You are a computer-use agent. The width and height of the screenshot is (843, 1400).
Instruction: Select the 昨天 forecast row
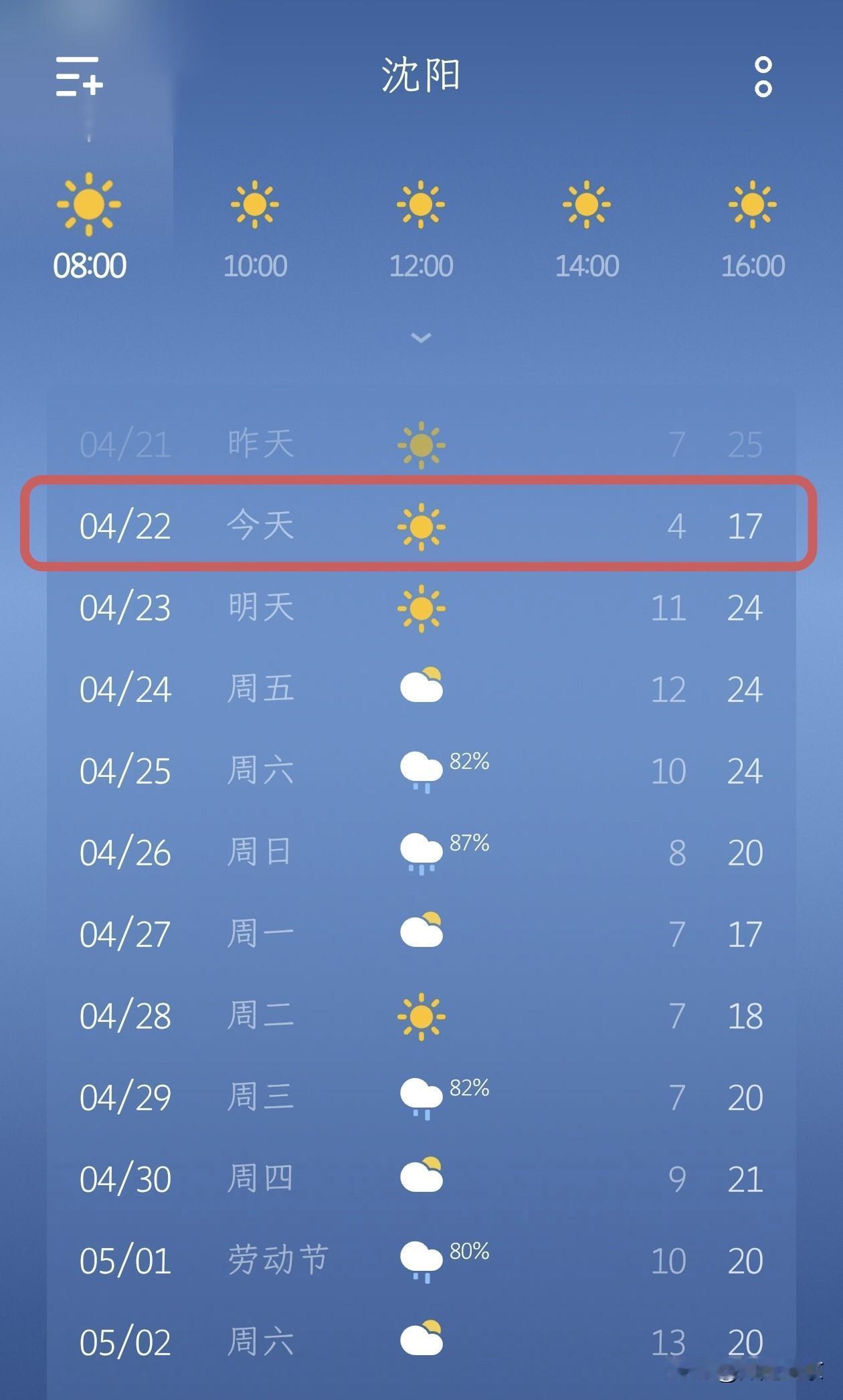421,444
